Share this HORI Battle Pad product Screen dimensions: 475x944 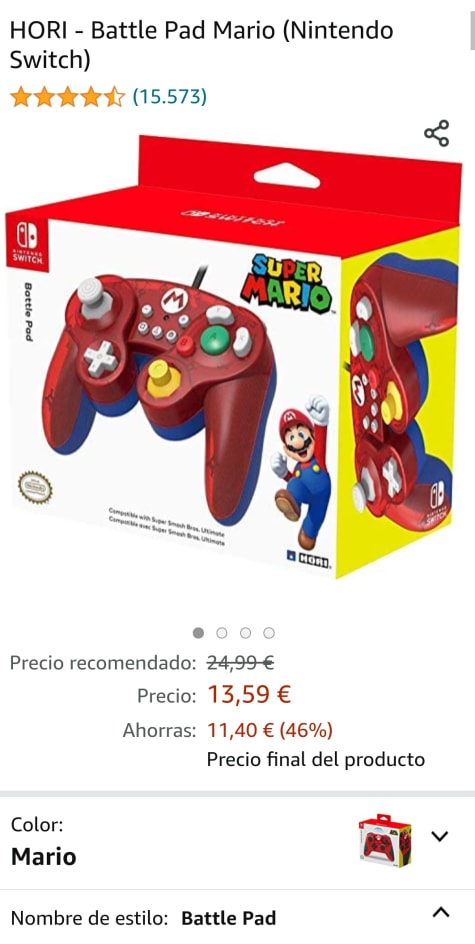[x=436, y=133]
